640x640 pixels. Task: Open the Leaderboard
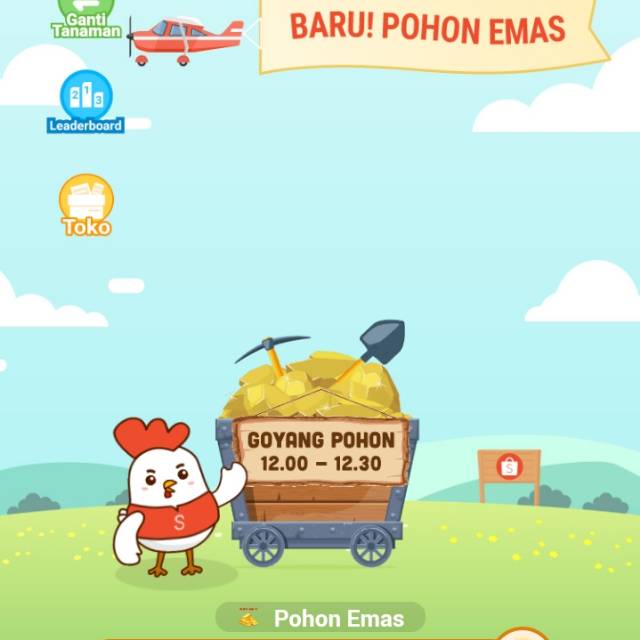[x=86, y=102]
